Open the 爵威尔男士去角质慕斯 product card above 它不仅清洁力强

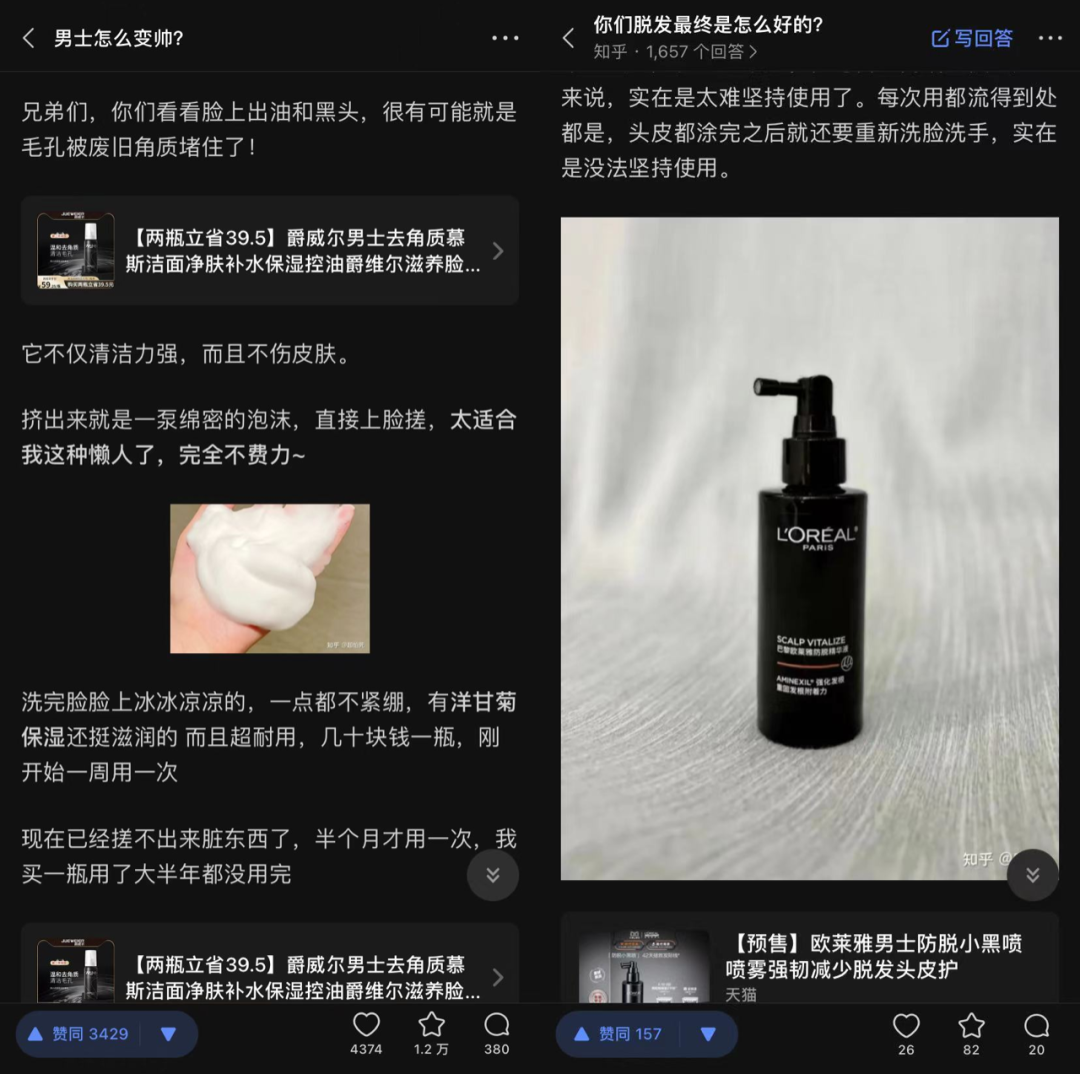point(270,251)
